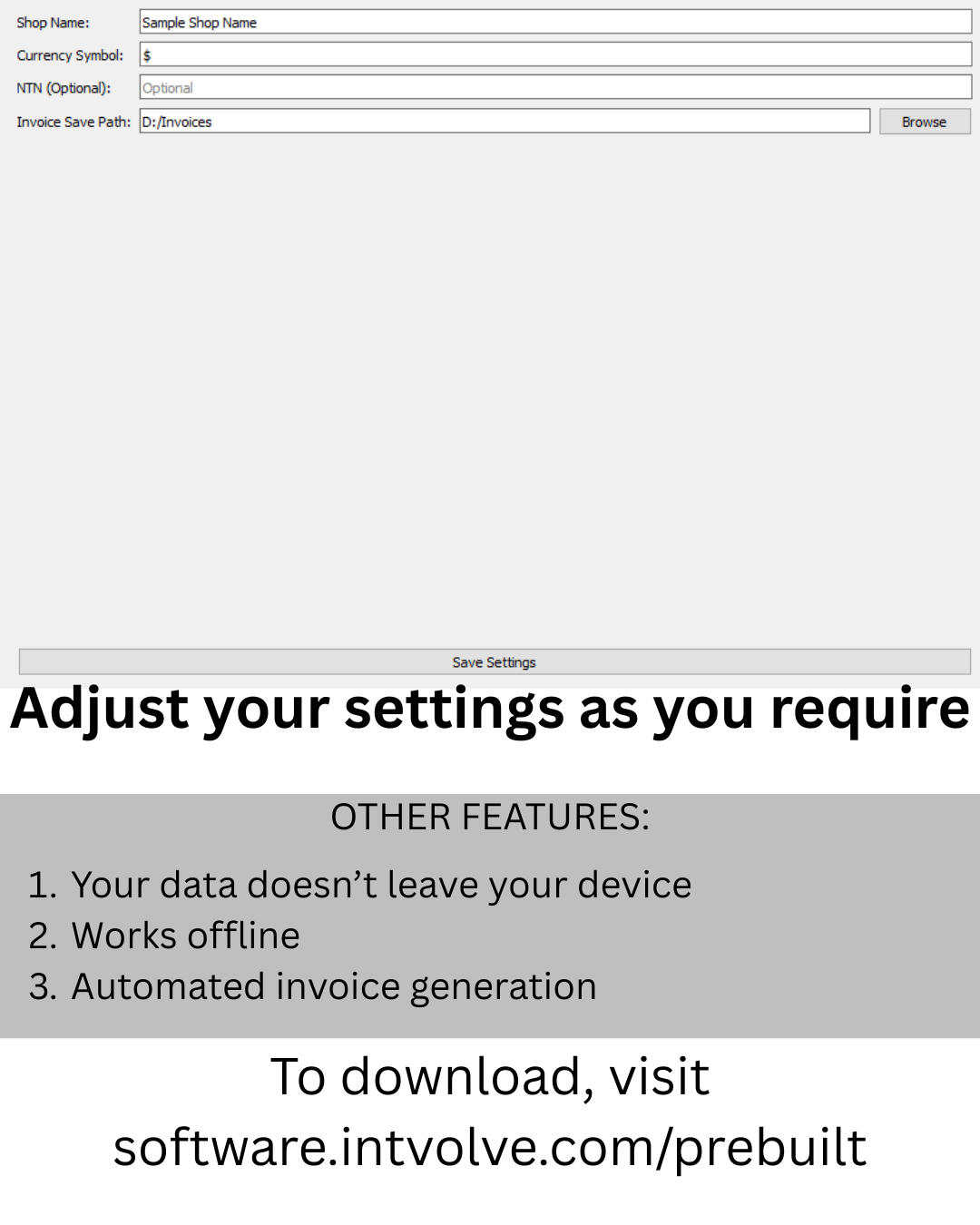Viewport: 980px width, 1225px height.
Task: Click the Automated invoice generation text
Action: coord(335,985)
